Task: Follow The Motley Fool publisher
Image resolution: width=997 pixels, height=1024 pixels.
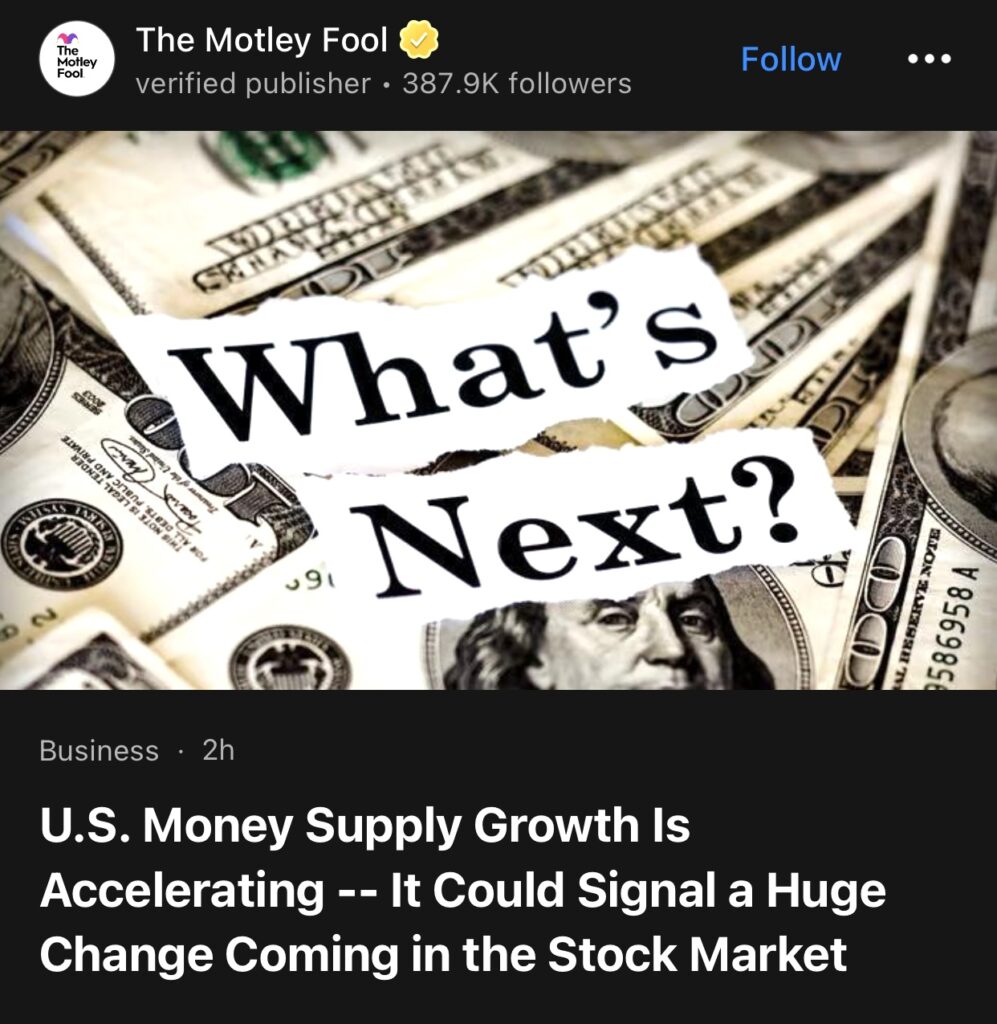Action: [790, 60]
